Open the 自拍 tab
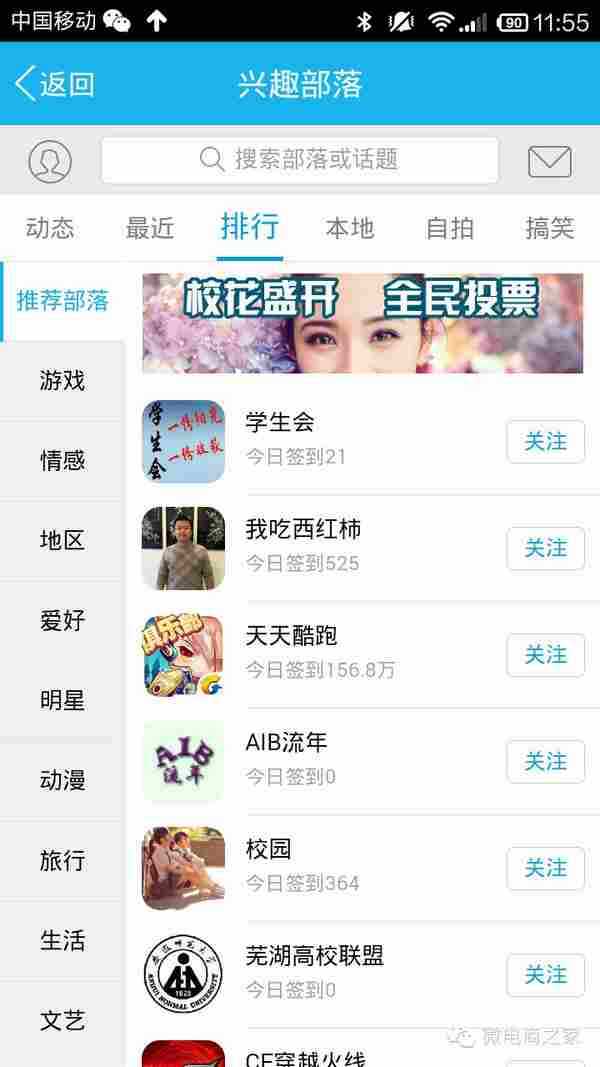Viewport: 600px width, 1067px height. point(450,228)
